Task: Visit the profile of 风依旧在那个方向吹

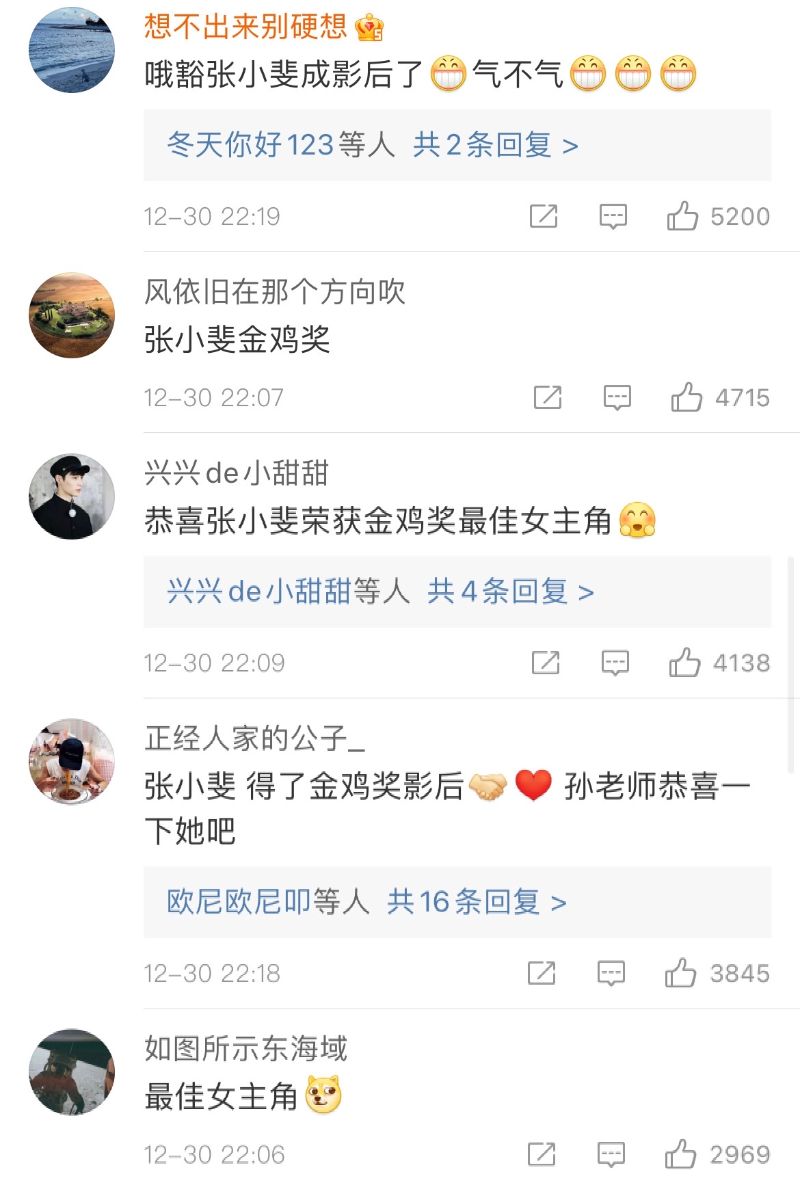Action: click(x=71, y=315)
